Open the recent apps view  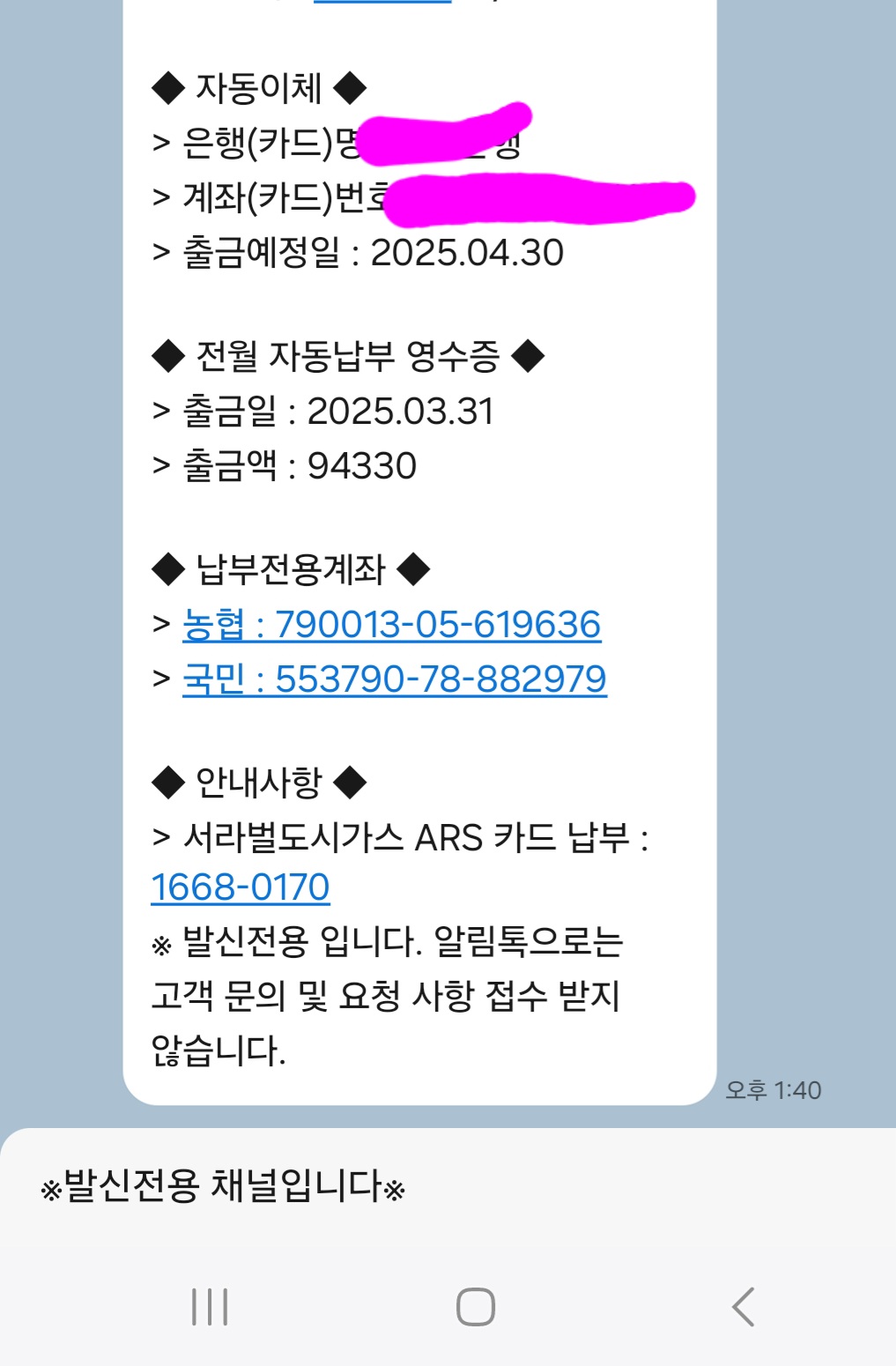210,1306
